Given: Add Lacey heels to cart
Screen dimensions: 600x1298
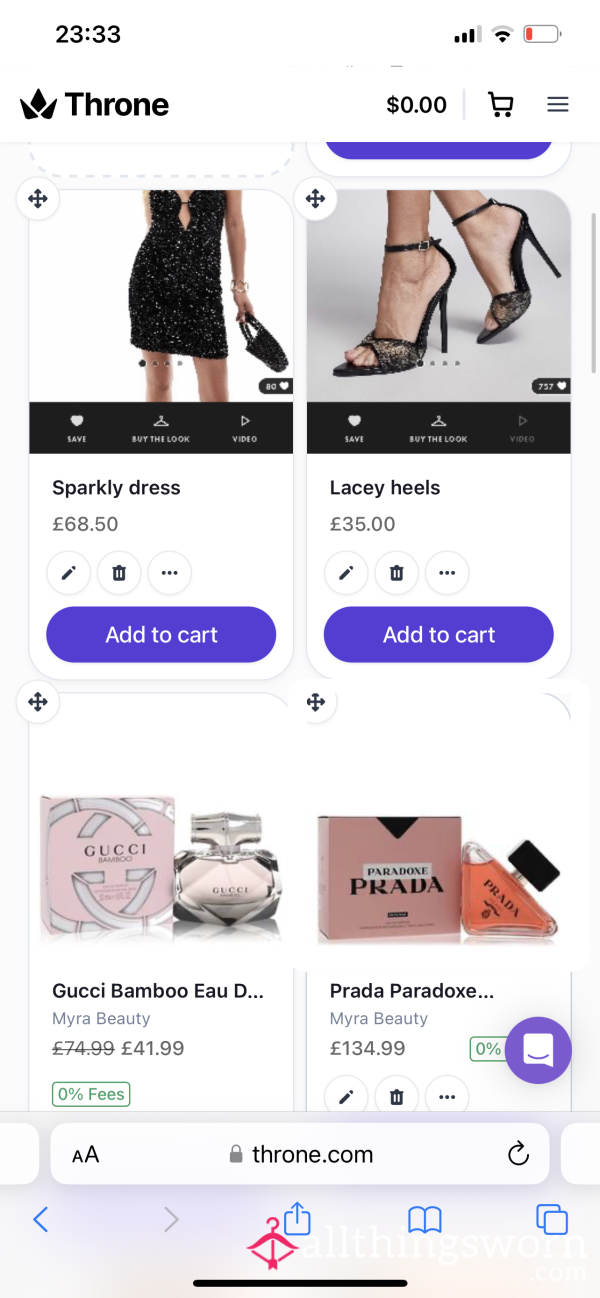Looking at the screenshot, I should 439,634.
